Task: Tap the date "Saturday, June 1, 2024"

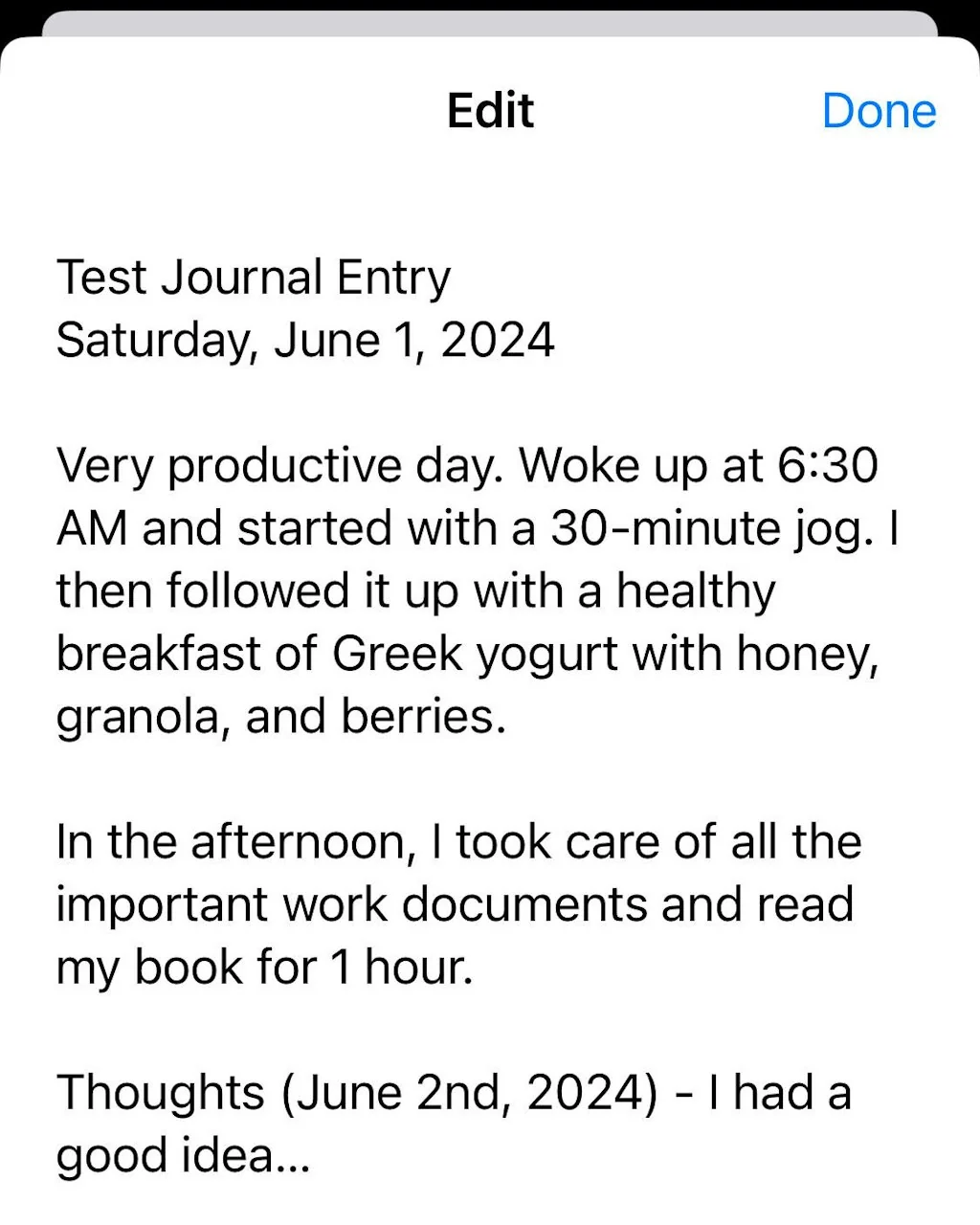Action: tap(306, 340)
